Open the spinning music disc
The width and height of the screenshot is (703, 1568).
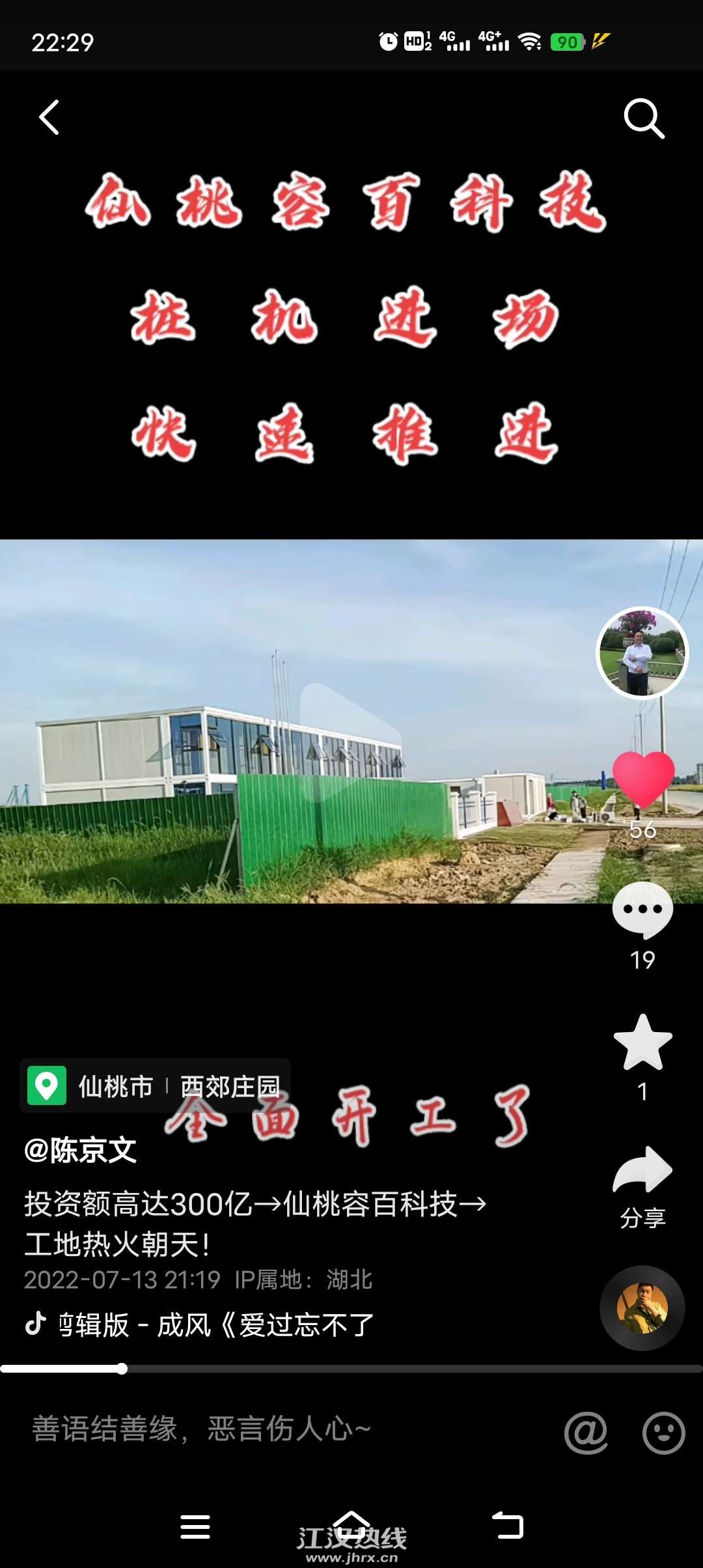tap(642, 1308)
